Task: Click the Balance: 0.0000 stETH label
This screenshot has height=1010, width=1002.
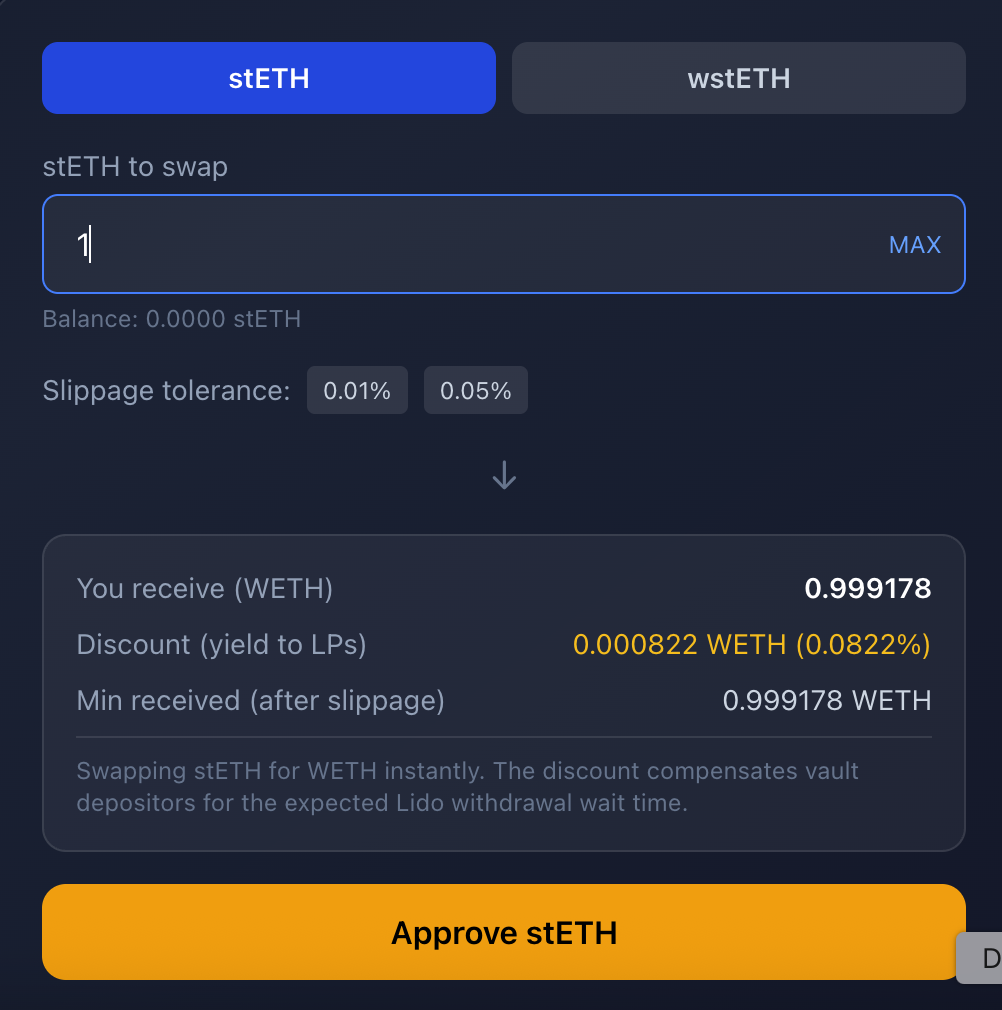Action: coord(171,319)
